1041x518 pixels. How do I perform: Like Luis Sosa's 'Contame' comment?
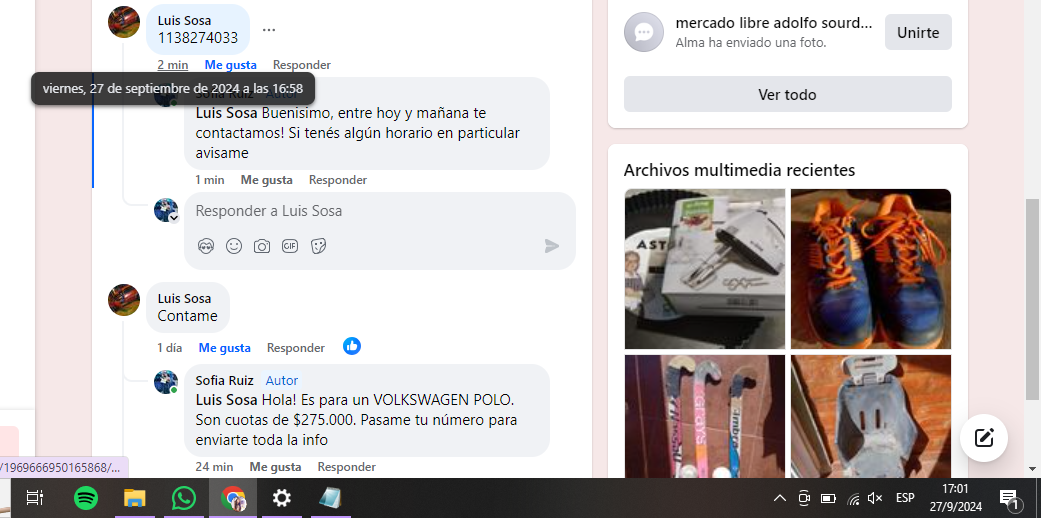pyautogui.click(x=224, y=348)
